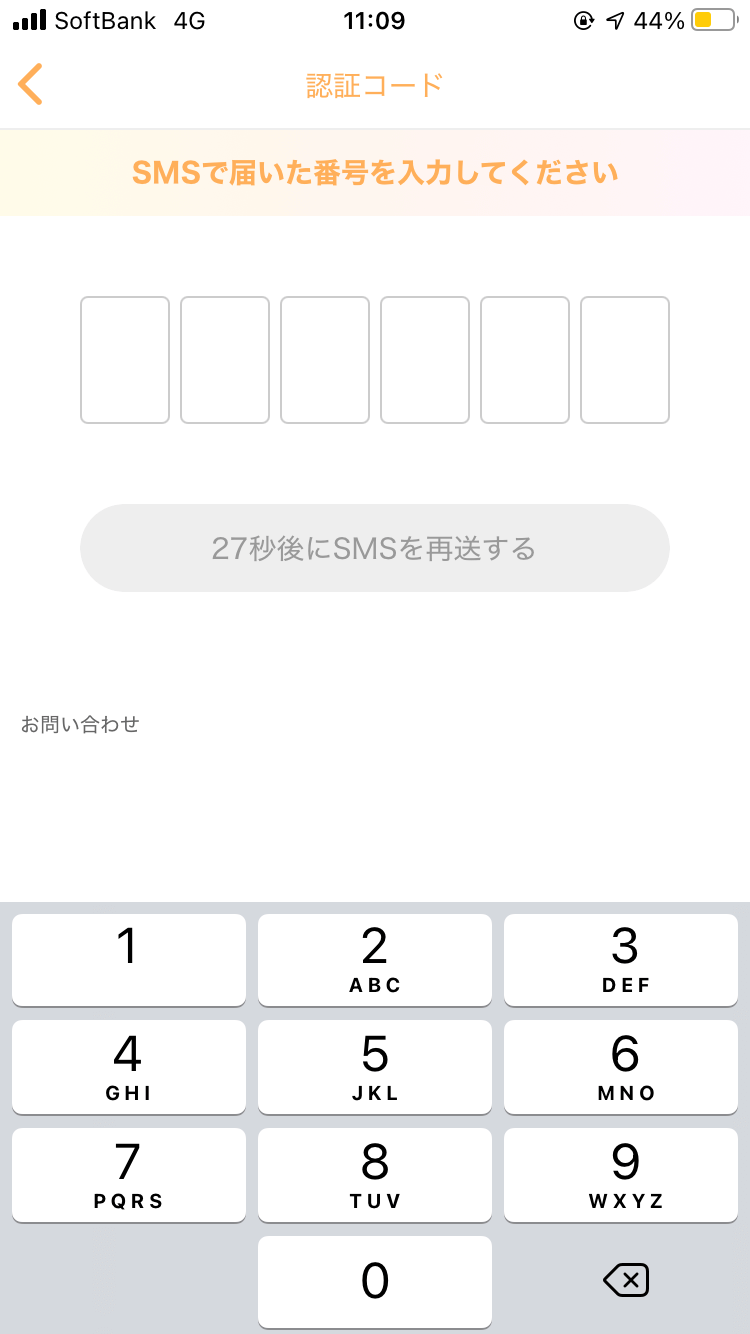The image size is (750, 1334).
Task: Tap the first verification code digit box
Action: point(125,360)
